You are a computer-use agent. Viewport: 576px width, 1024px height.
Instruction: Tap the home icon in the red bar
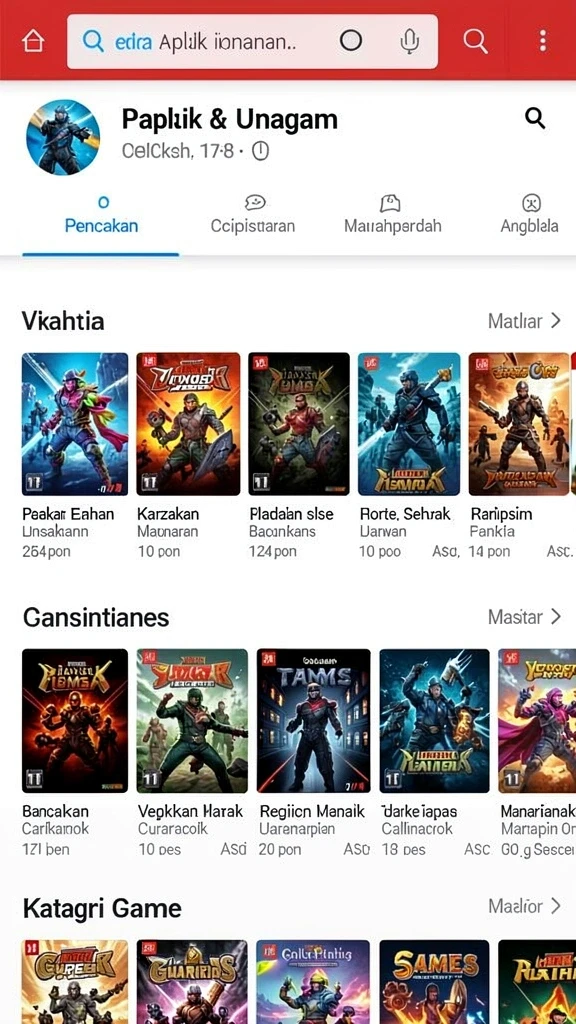(33, 42)
